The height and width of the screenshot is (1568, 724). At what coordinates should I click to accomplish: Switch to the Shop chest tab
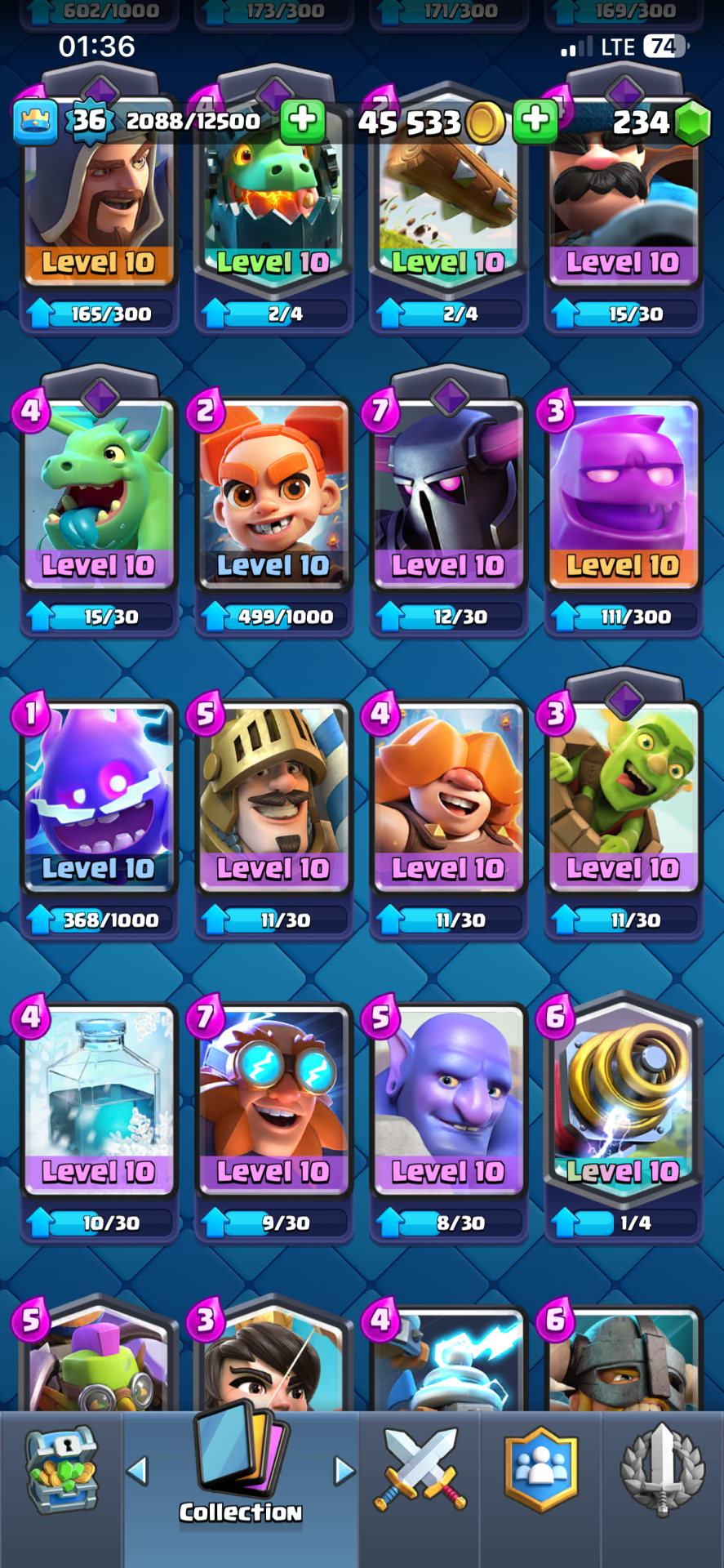tap(61, 1470)
